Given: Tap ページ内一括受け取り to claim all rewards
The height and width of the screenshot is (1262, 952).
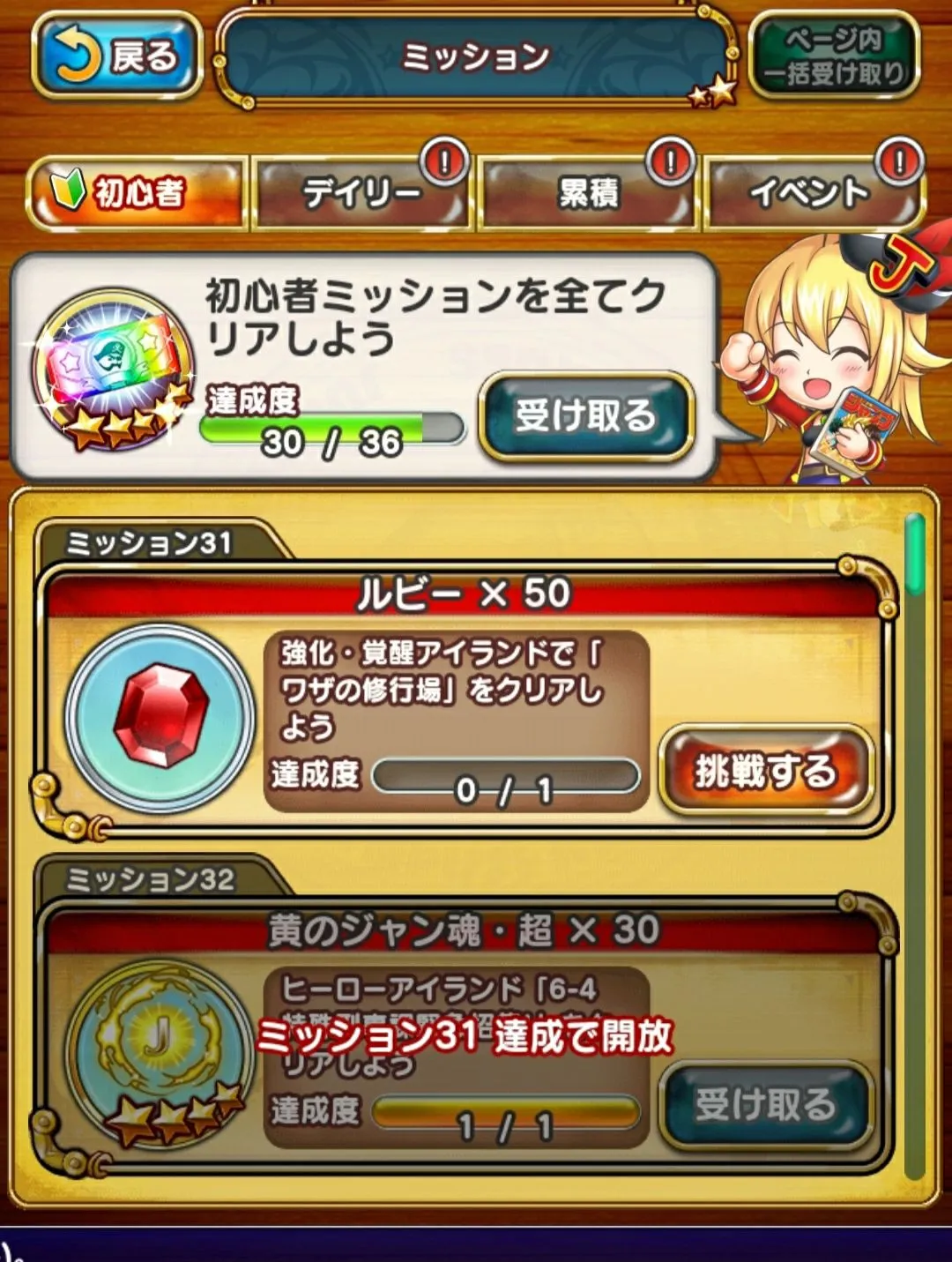Looking at the screenshot, I should pos(834,56).
